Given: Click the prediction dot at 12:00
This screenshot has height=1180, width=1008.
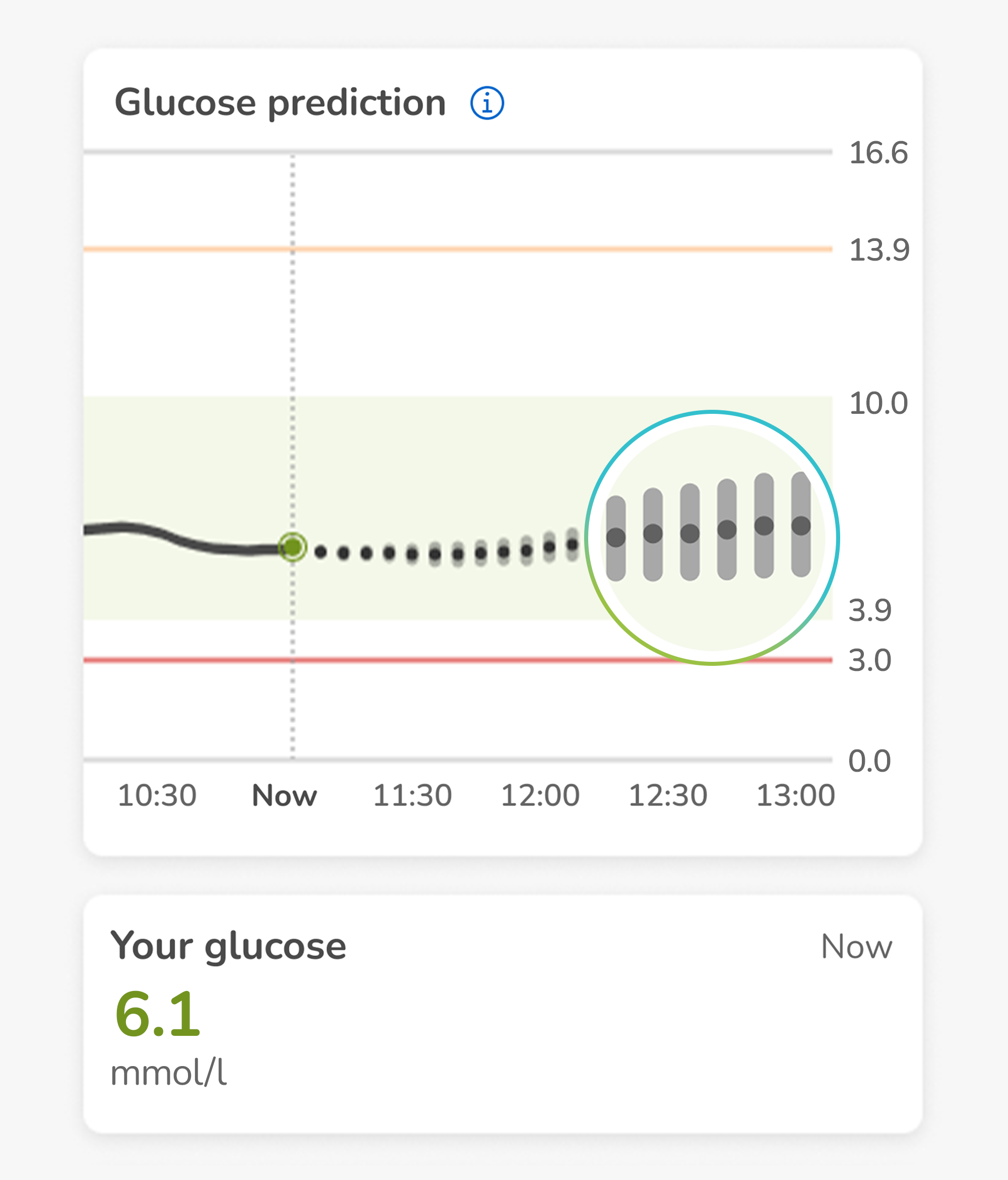Looking at the screenshot, I should pos(548,547).
